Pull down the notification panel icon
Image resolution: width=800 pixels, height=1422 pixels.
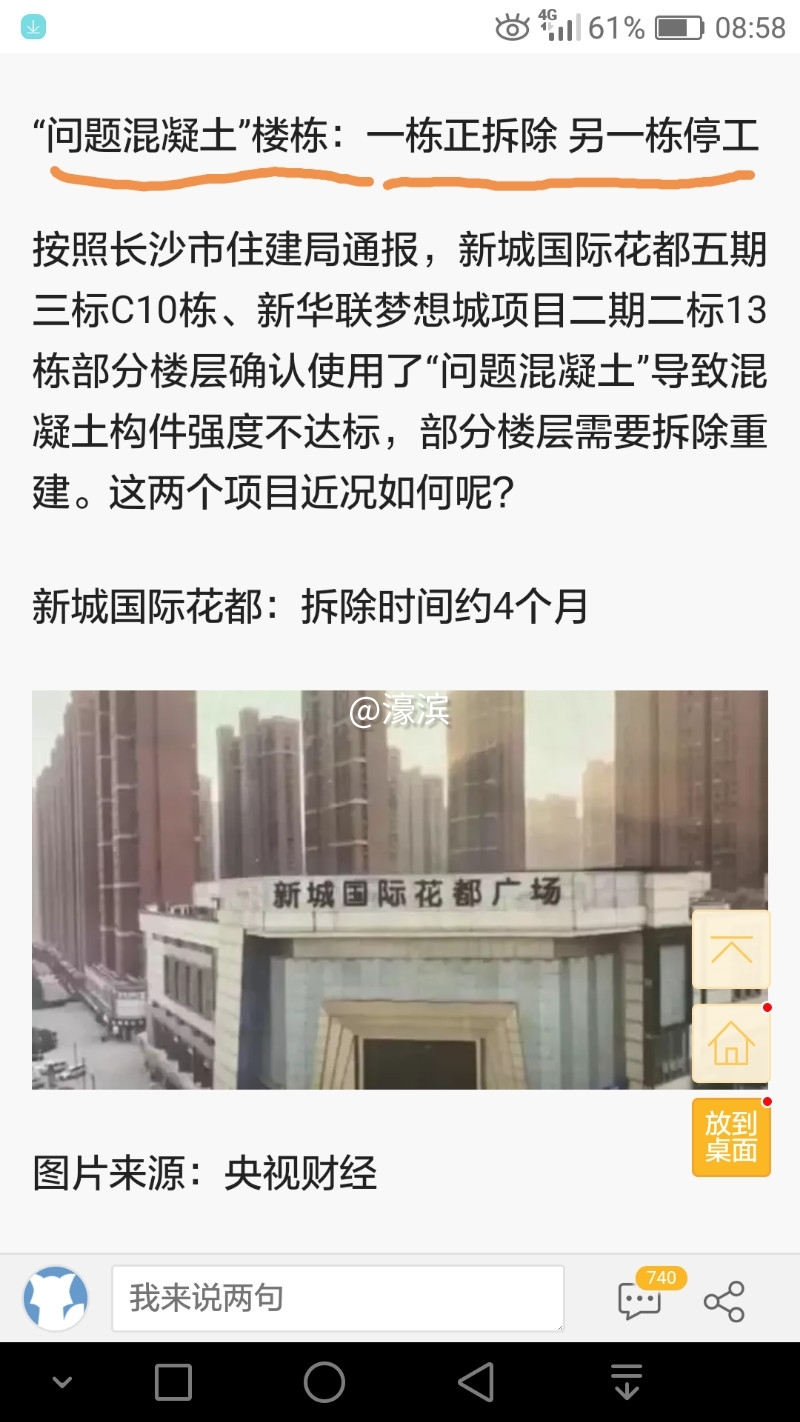[626, 1382]
